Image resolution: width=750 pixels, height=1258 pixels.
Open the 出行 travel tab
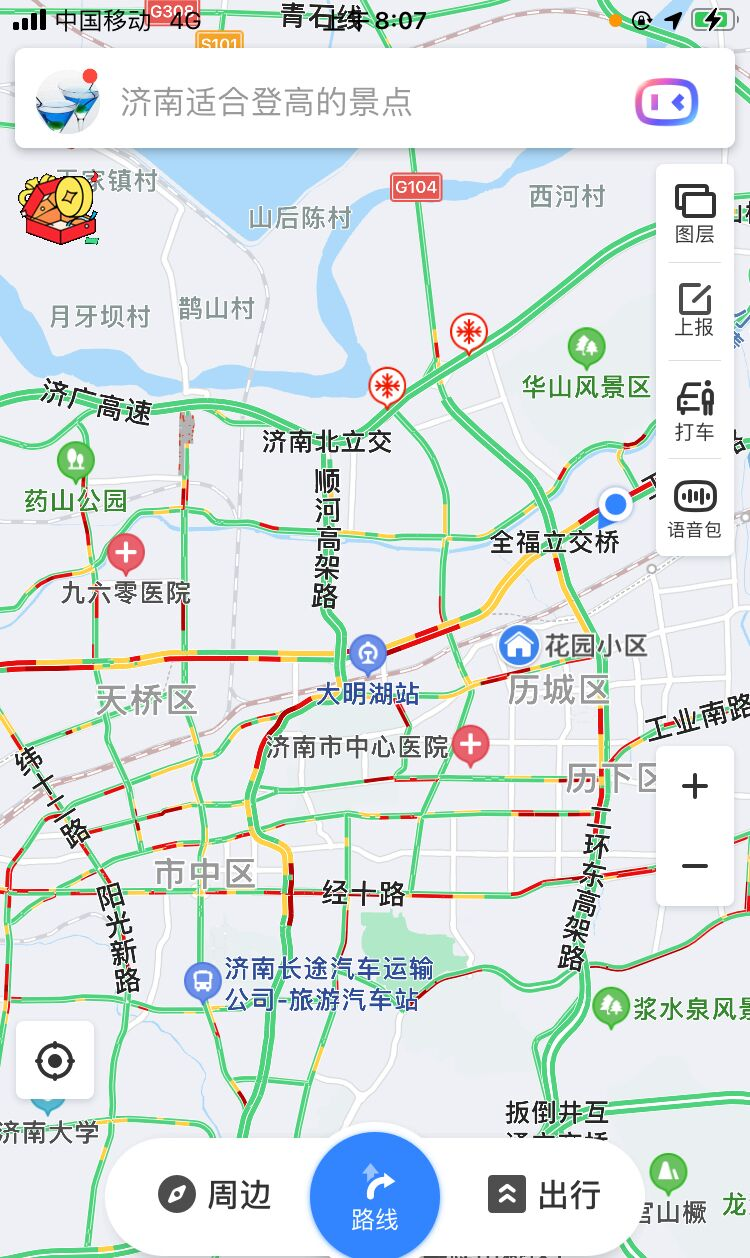(545, 1194)
